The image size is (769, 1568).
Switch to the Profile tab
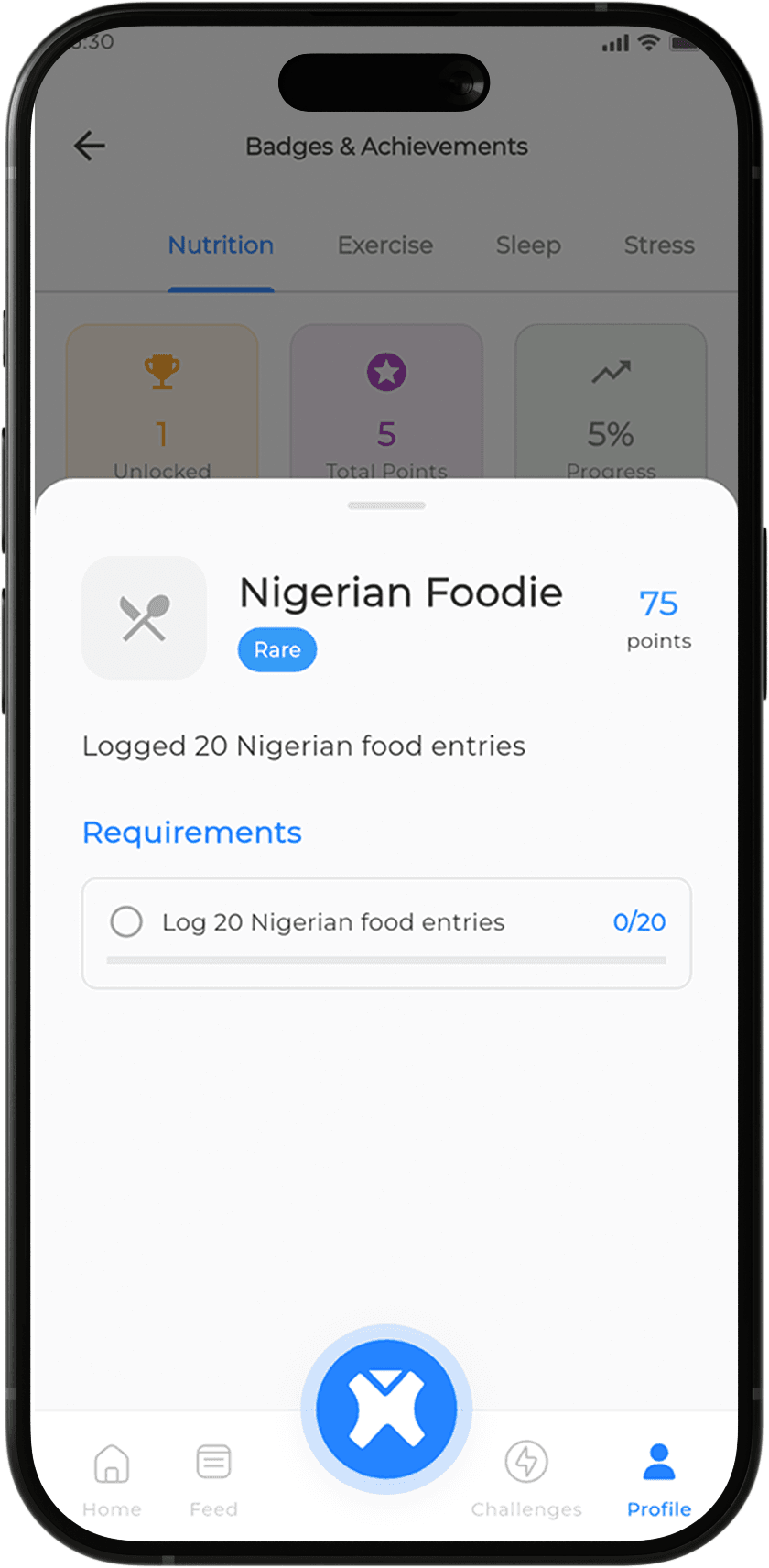point(658,1477)
